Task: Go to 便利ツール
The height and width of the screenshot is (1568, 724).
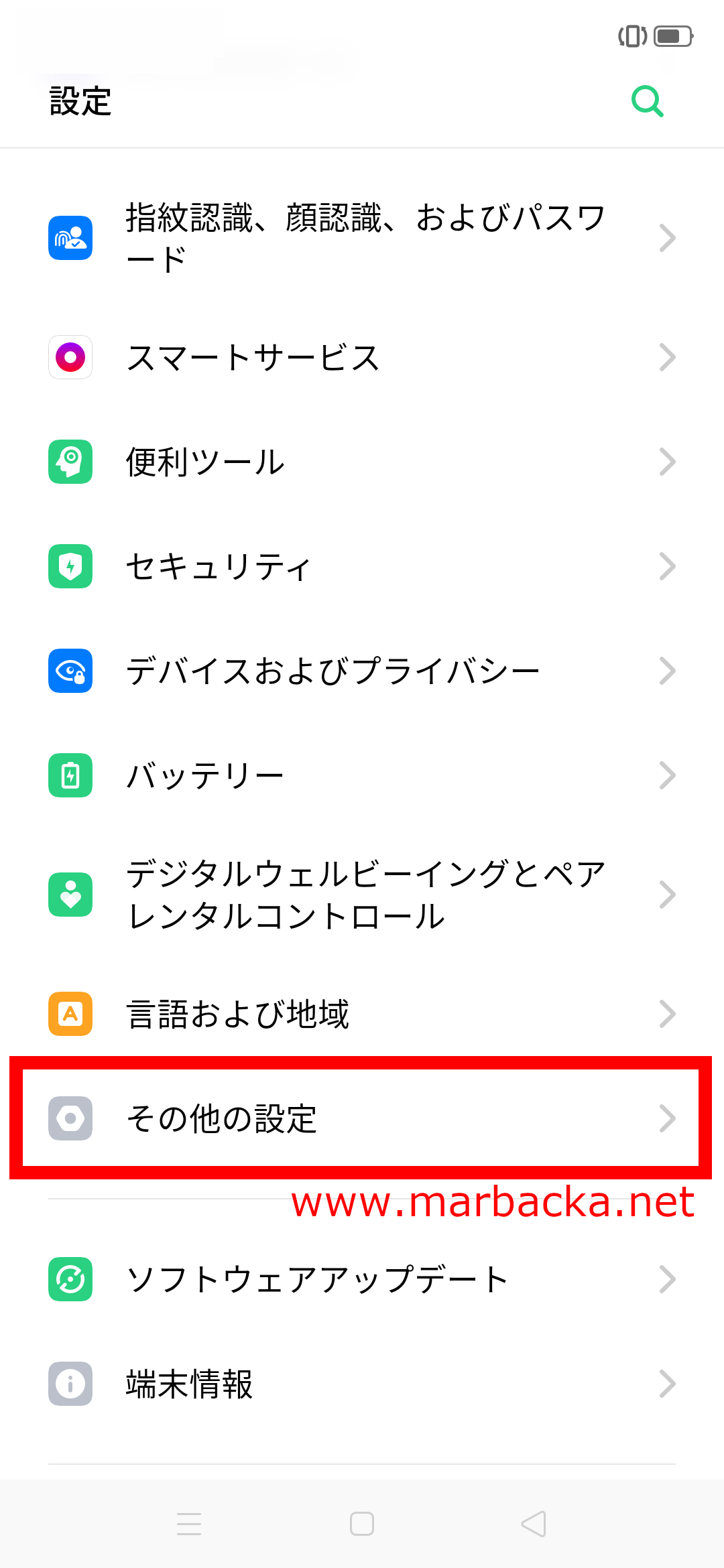Action: pyautogui.click(x=362, y=462)
